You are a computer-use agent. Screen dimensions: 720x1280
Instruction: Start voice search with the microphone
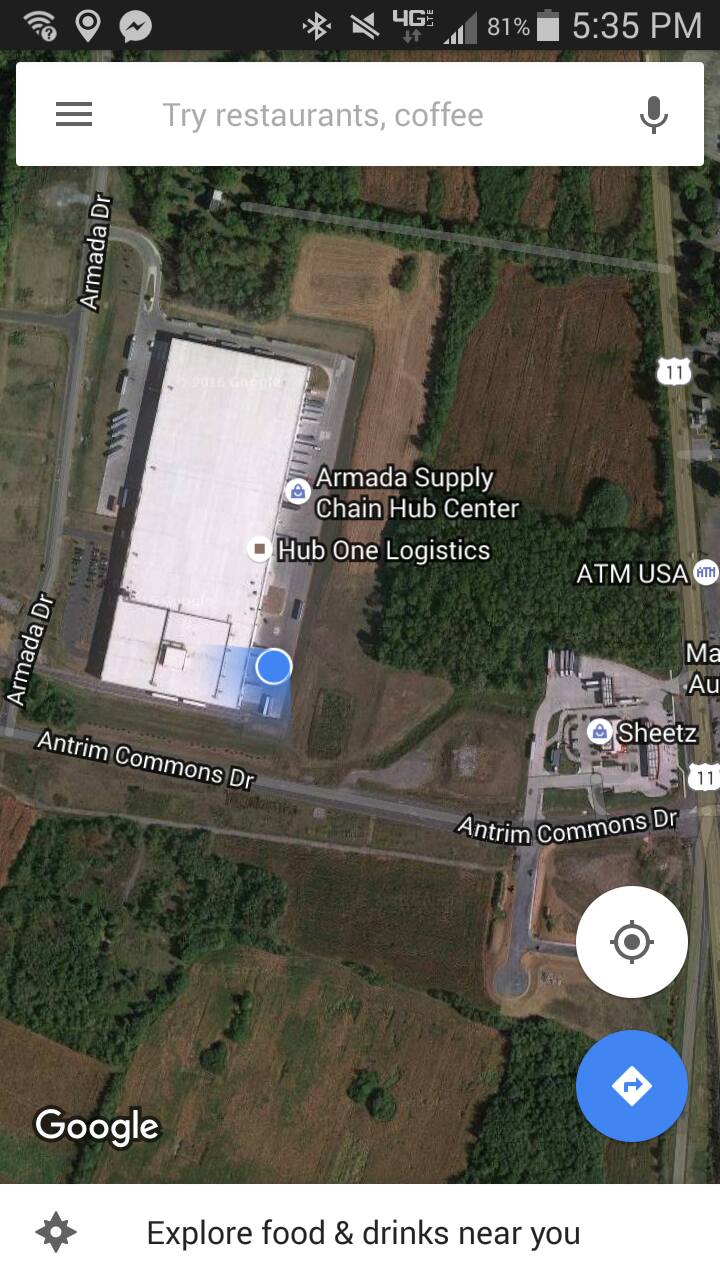[653, 115]
